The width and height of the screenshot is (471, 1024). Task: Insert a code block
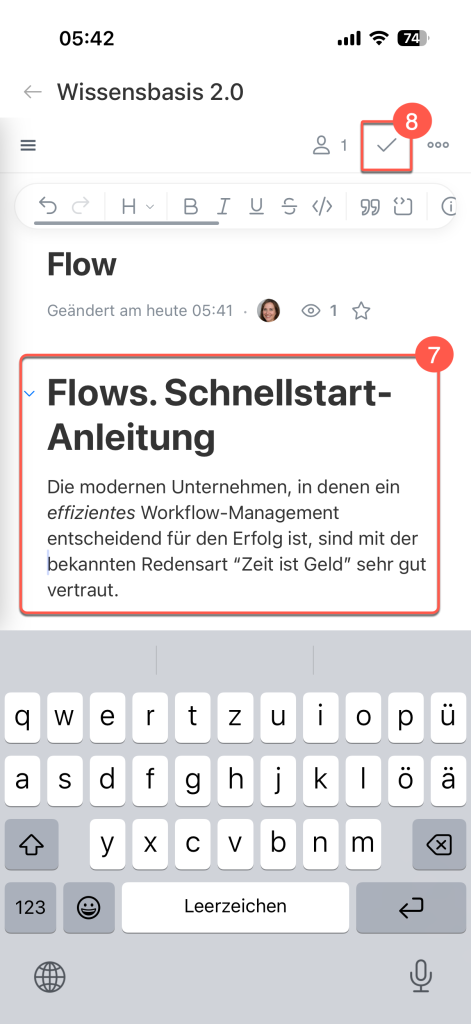pyautogui.click(x=404, y=207)
